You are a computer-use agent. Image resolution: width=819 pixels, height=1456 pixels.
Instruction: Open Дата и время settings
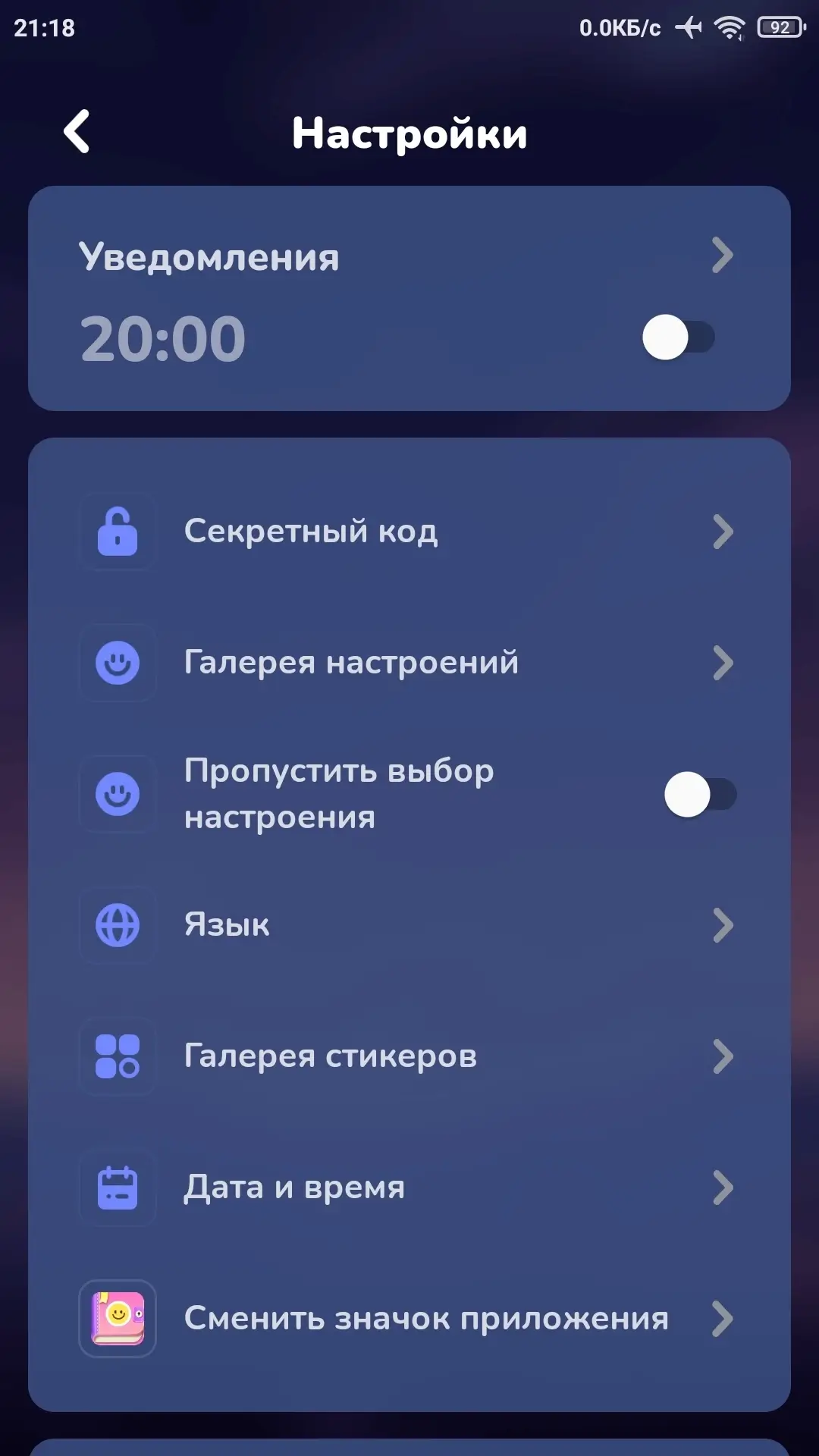(x=409, y=1188)
